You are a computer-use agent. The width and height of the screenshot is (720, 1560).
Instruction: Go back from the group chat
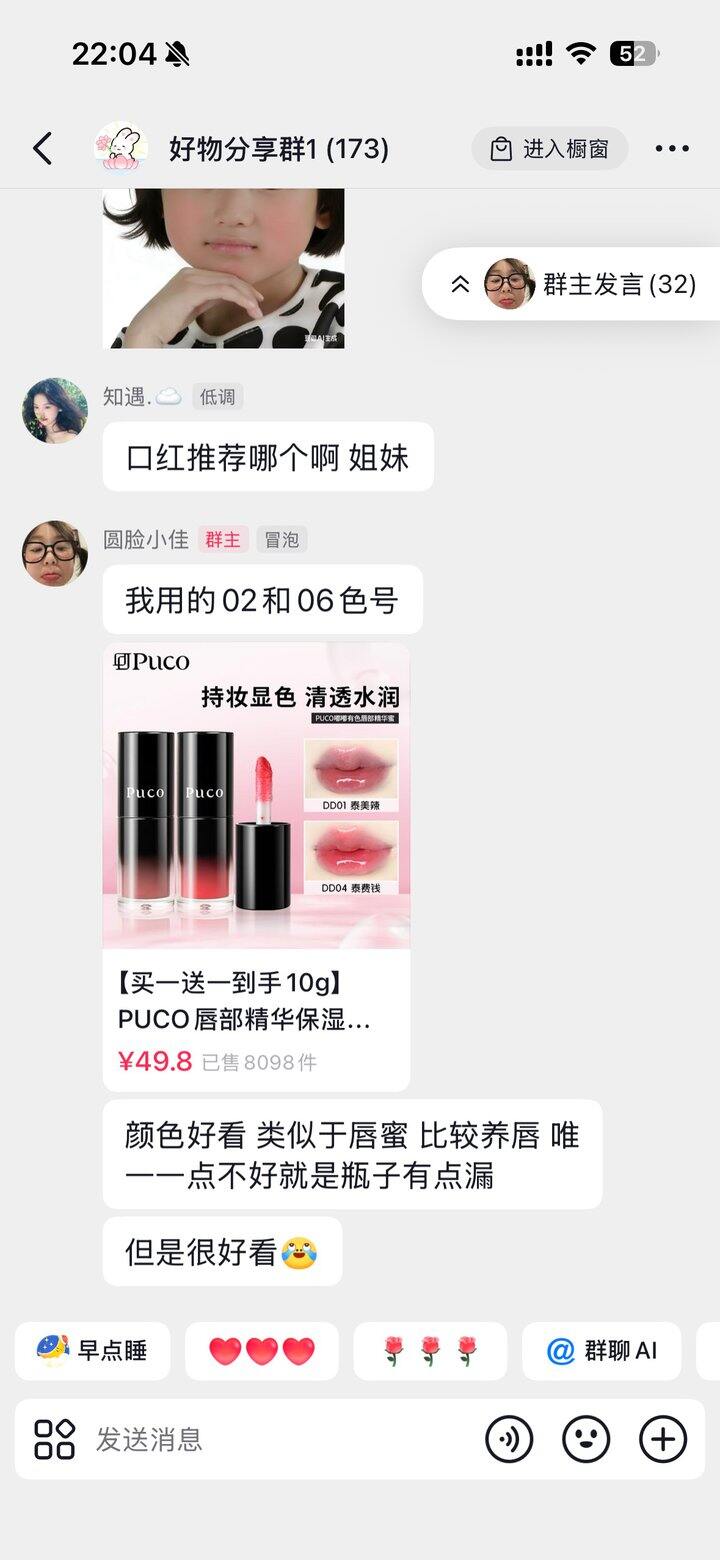pyautogui.click(x=42, y=149)
